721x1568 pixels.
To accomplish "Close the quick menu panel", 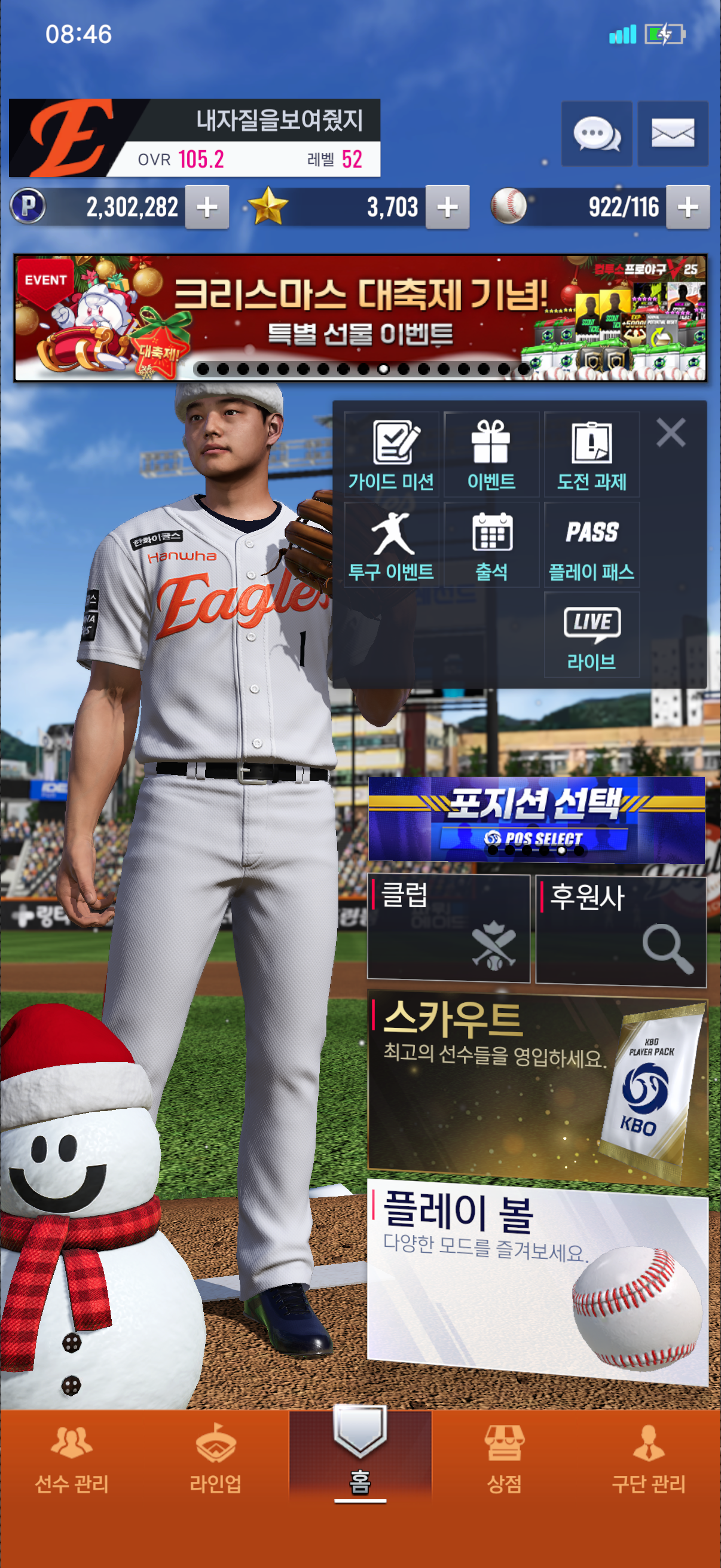I will pyautogui.click(x=671, y=433).
